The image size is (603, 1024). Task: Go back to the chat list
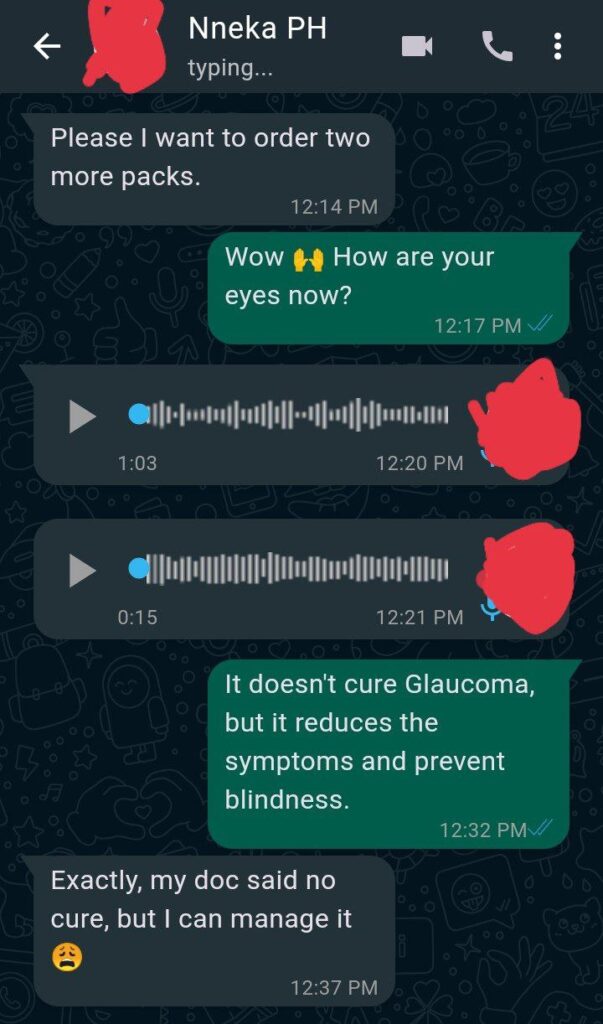pyautogui.click(x=47, y=46)
